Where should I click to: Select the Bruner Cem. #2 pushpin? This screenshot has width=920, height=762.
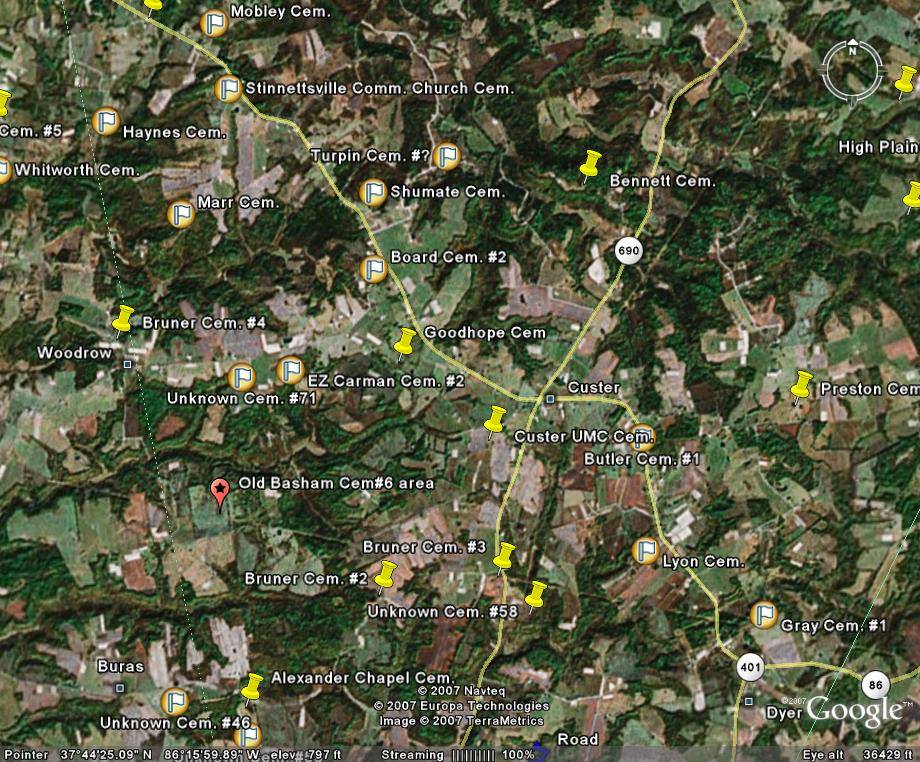coord(385,576)
